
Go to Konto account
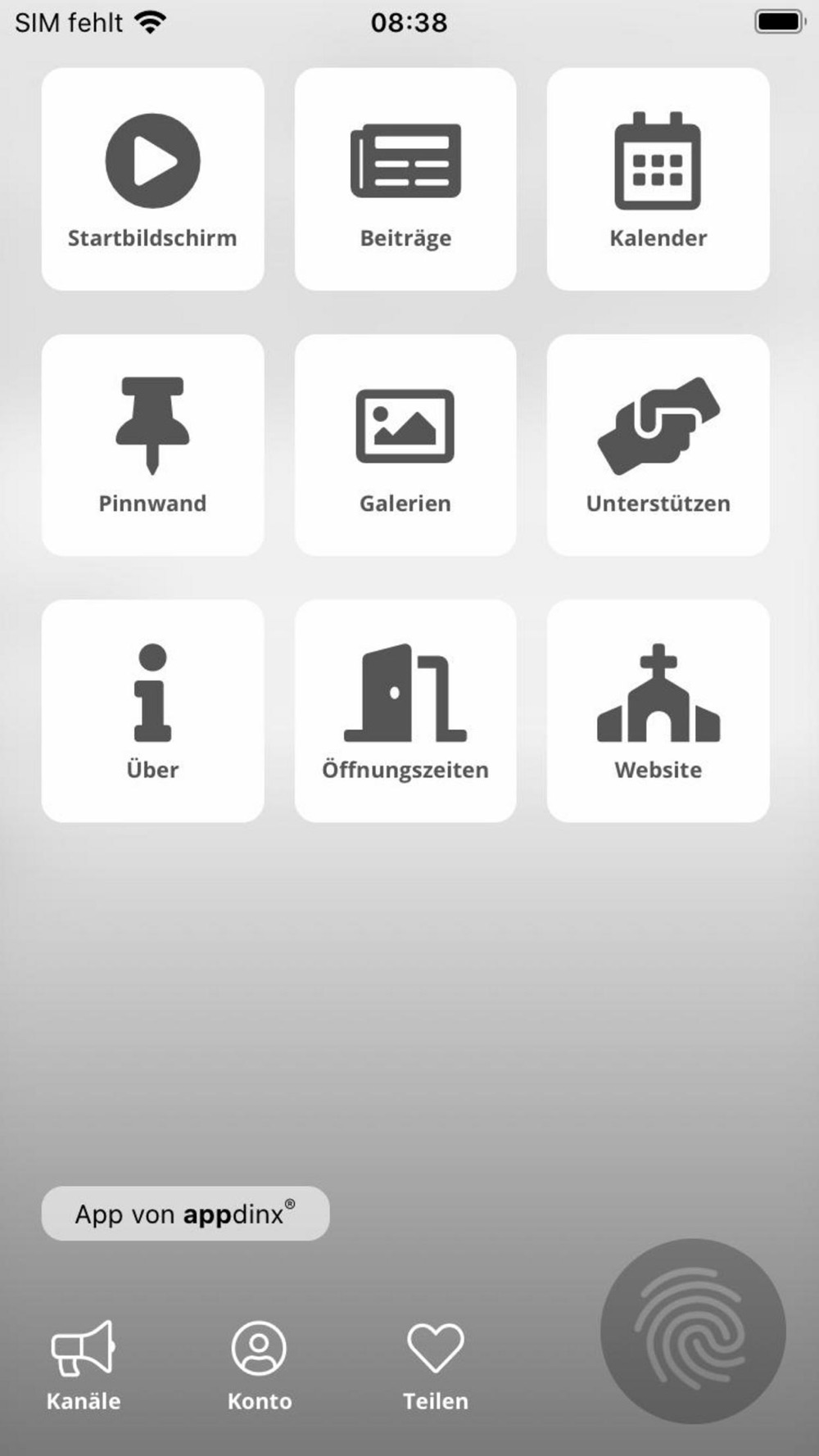point(260,1366)
